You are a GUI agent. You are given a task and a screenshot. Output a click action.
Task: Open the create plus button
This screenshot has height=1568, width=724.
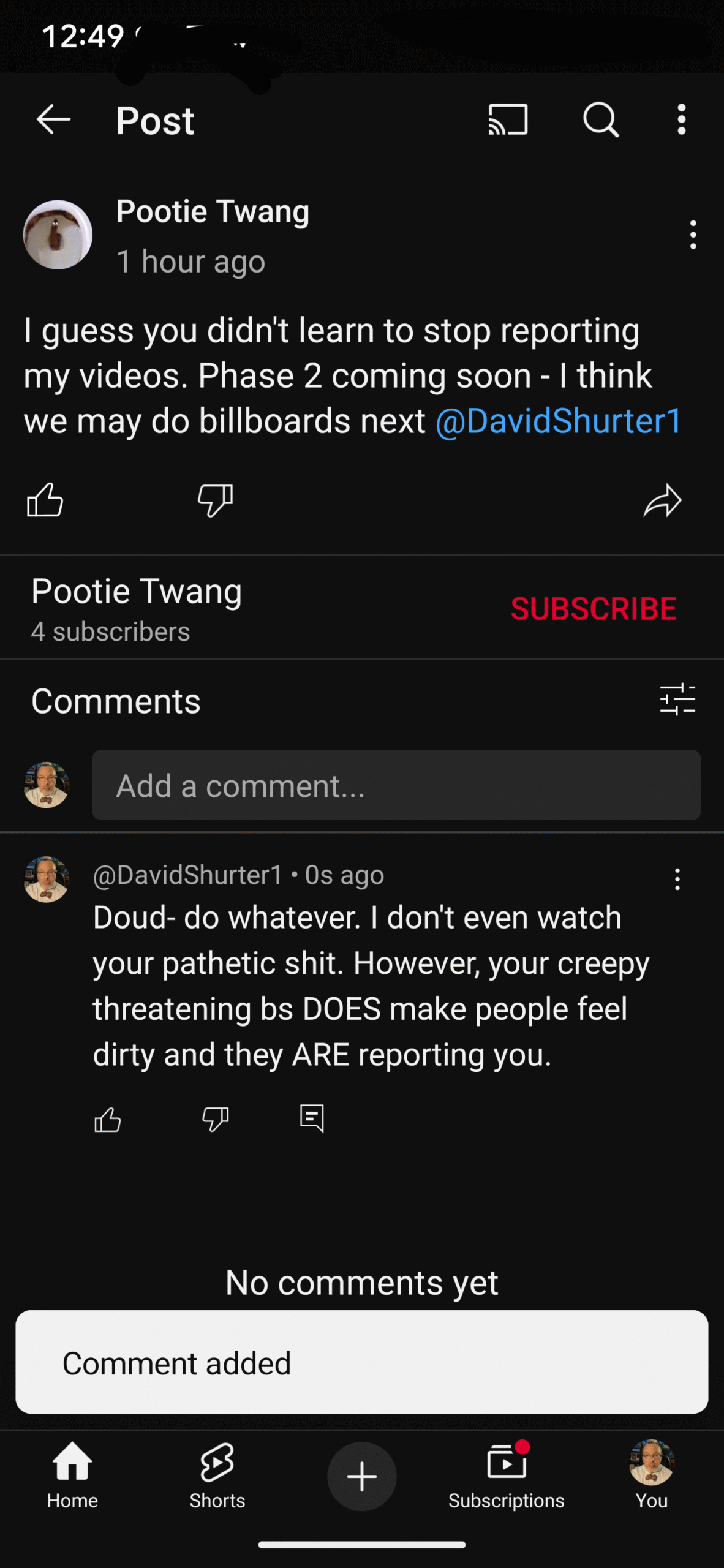(x=362, y=1476)
